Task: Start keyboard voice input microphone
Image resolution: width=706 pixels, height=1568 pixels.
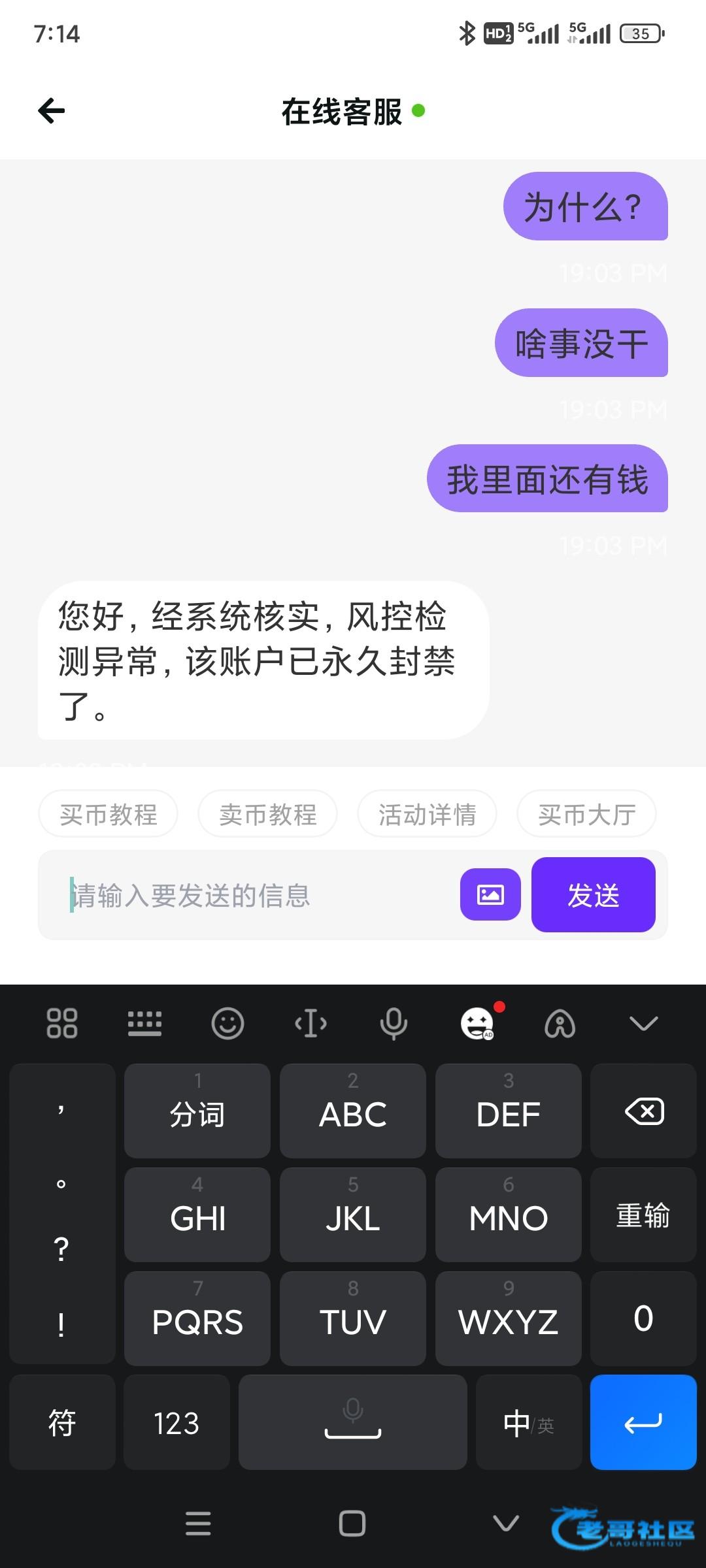Action: 394,1023
